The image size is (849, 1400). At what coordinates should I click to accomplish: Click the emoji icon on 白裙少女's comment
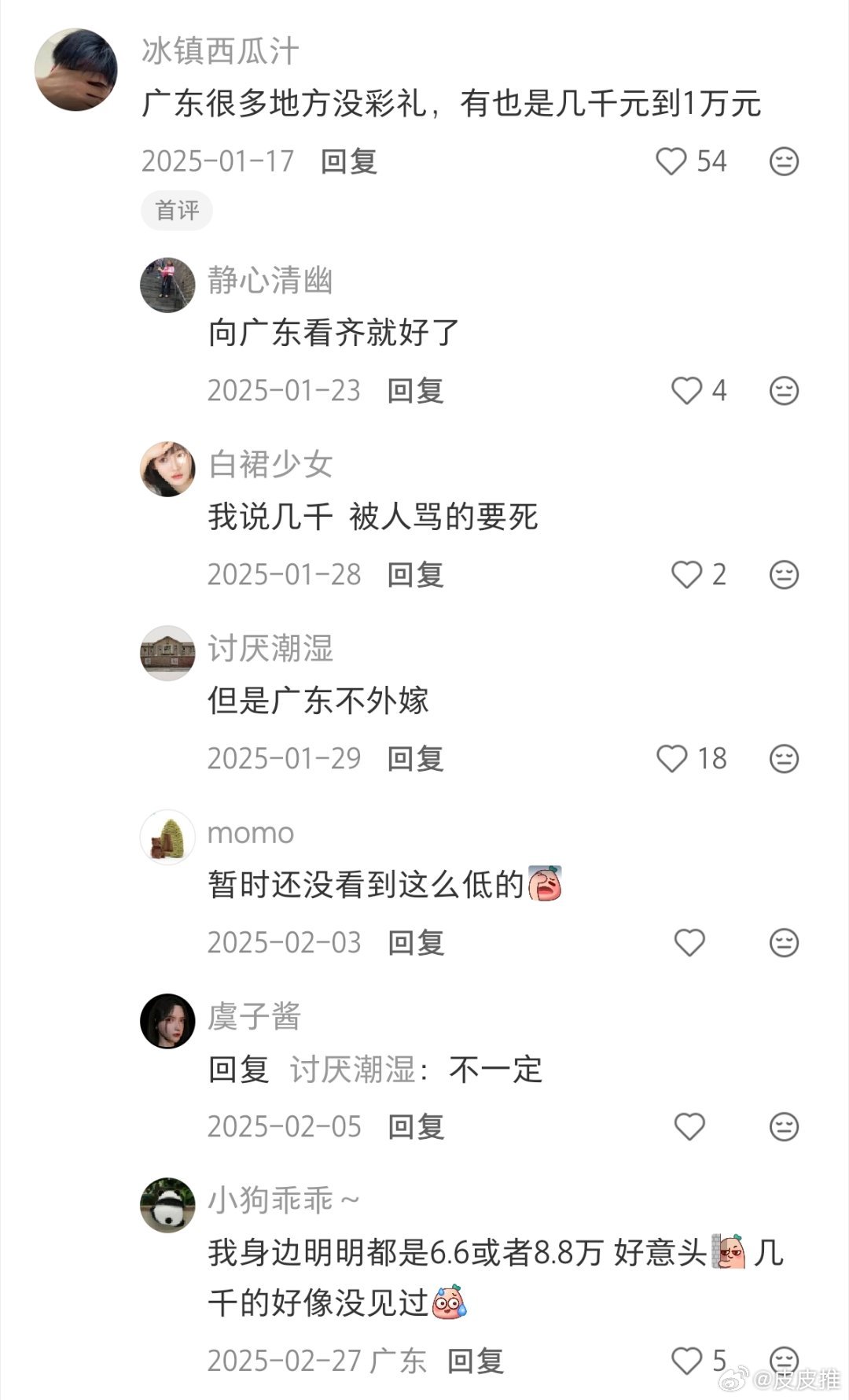(x=781, y=575)
